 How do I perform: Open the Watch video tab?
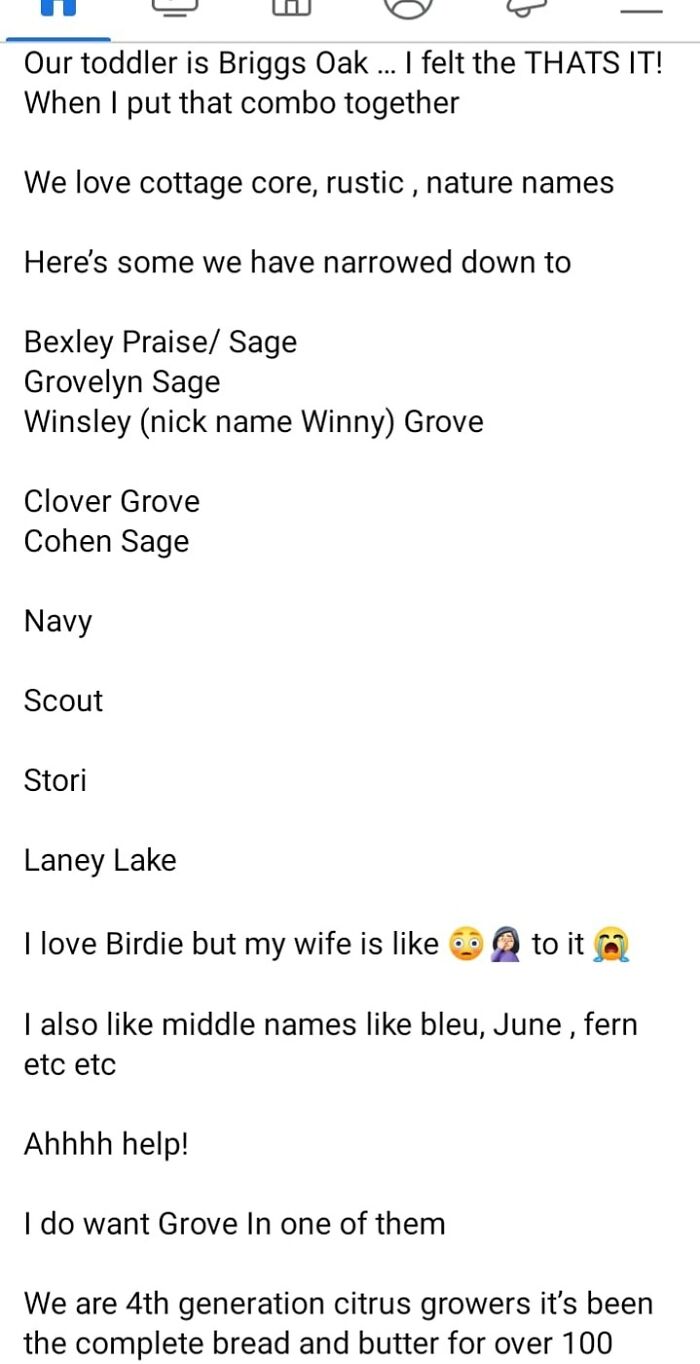click(175, 8)
